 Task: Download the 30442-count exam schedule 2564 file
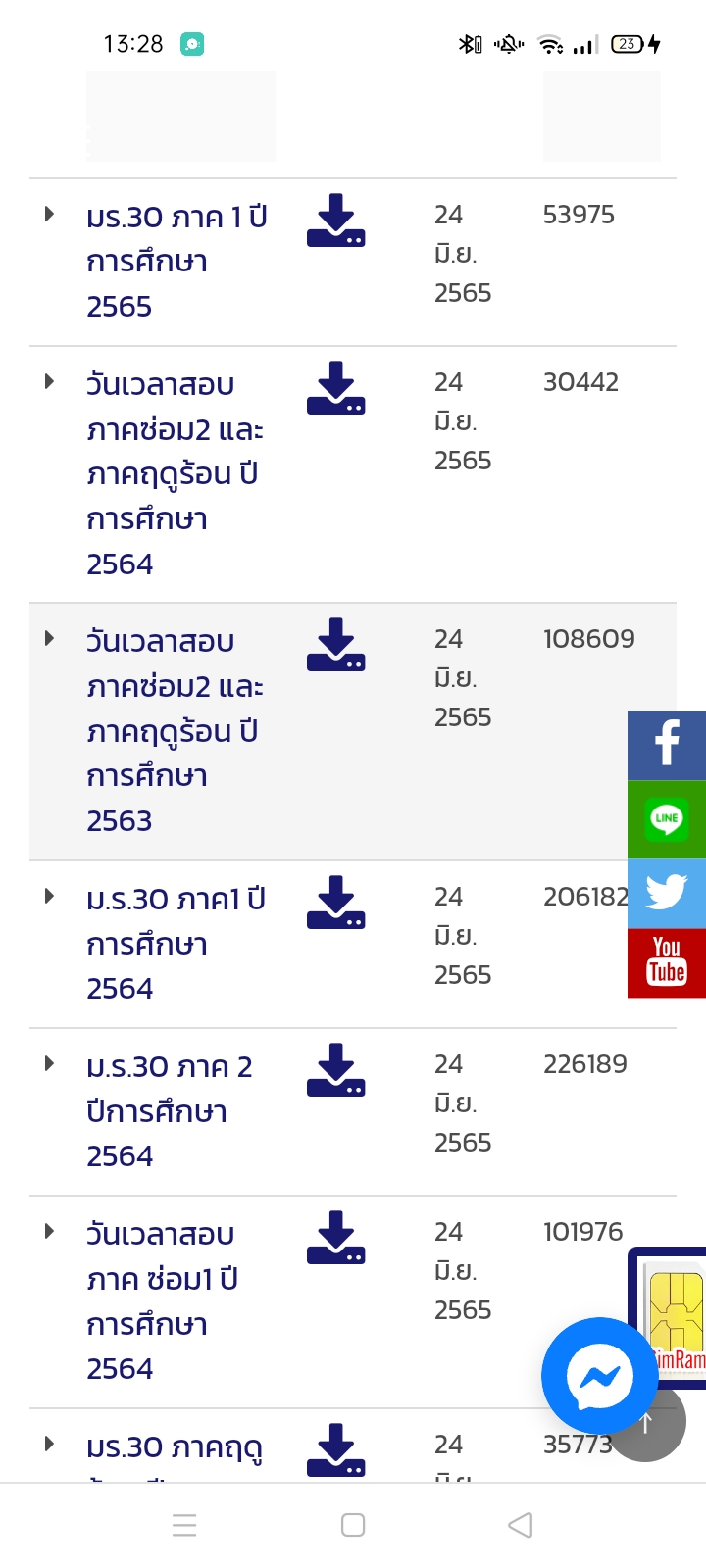coord(336,388)
